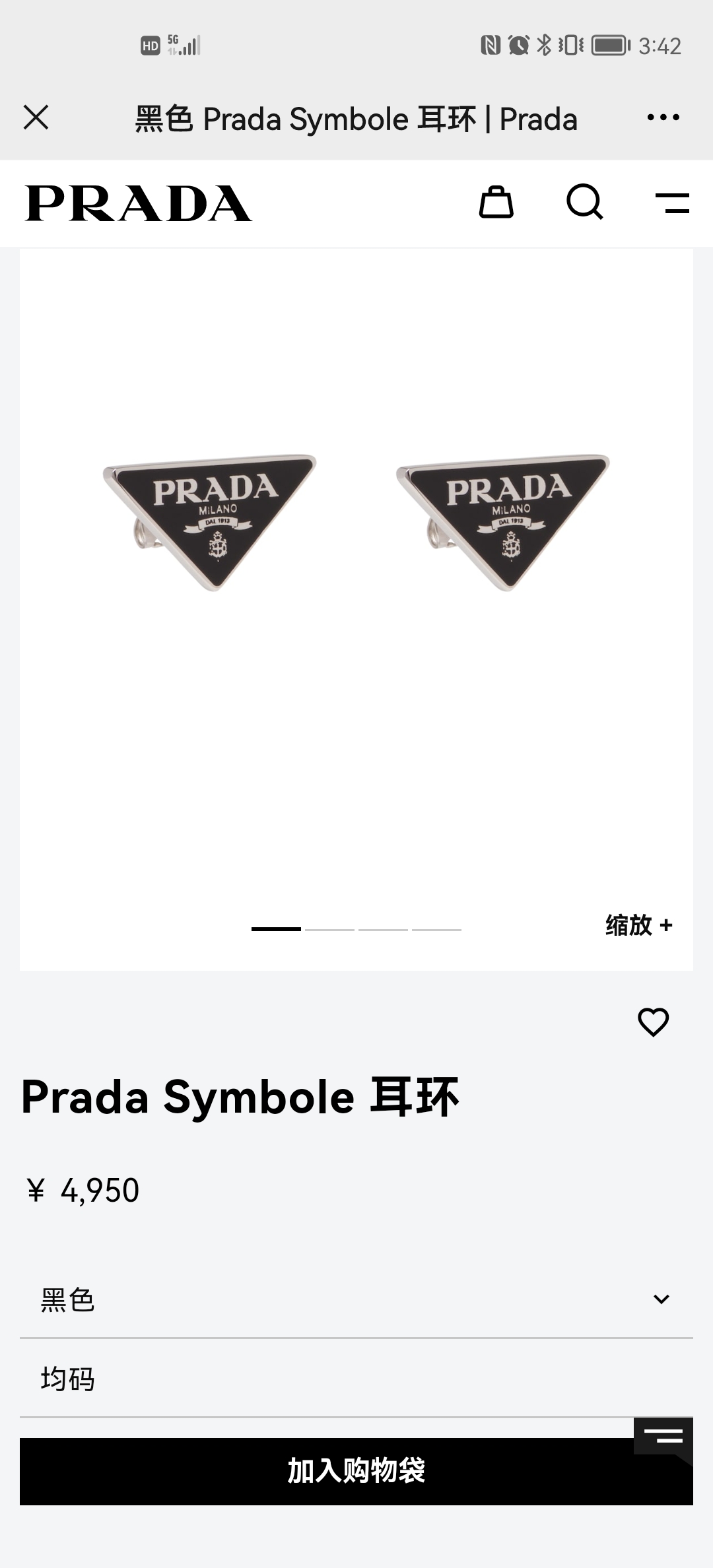Image resolution: width=713 pixels, height=1568 pixels.
Task: Open the browser overflow menu
Action: (x=663, y=118)
